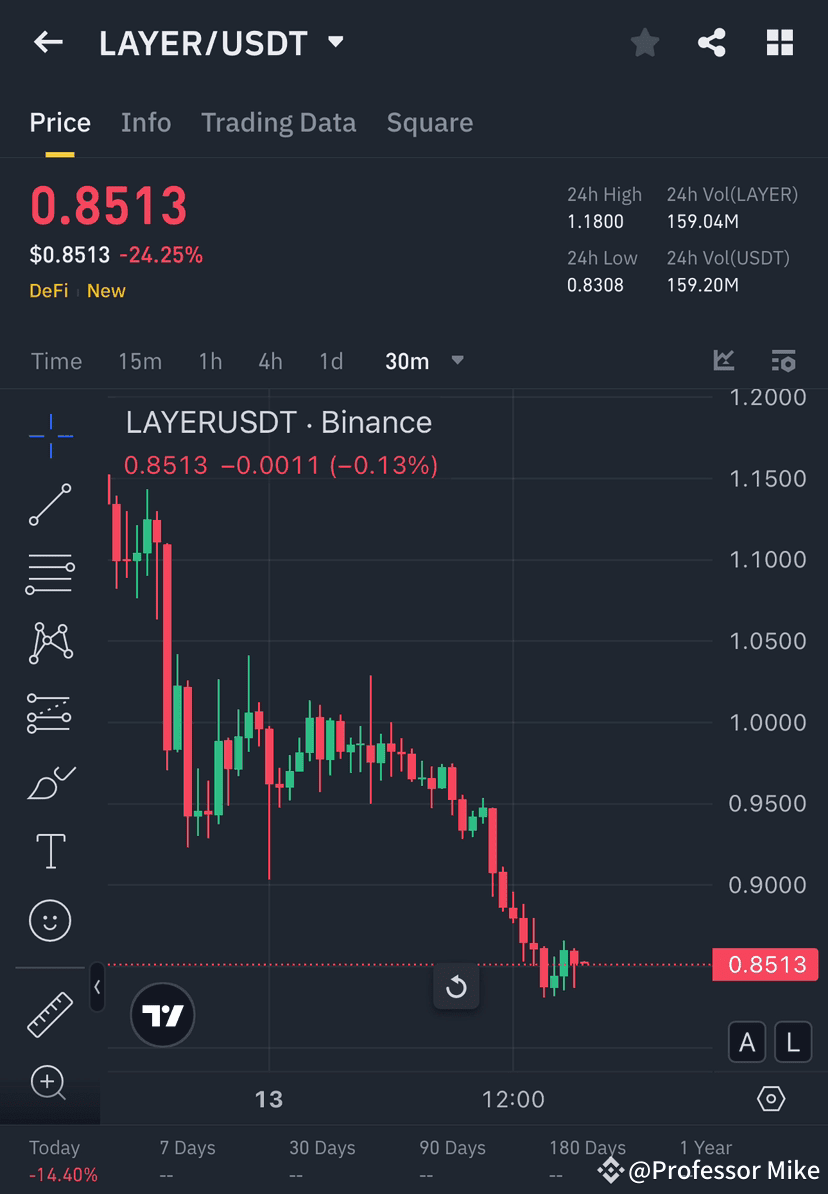Screen dimensions: 828x1194
Task: Collapse the drawing toolbar with the chevron
Action: click(97, 988)
